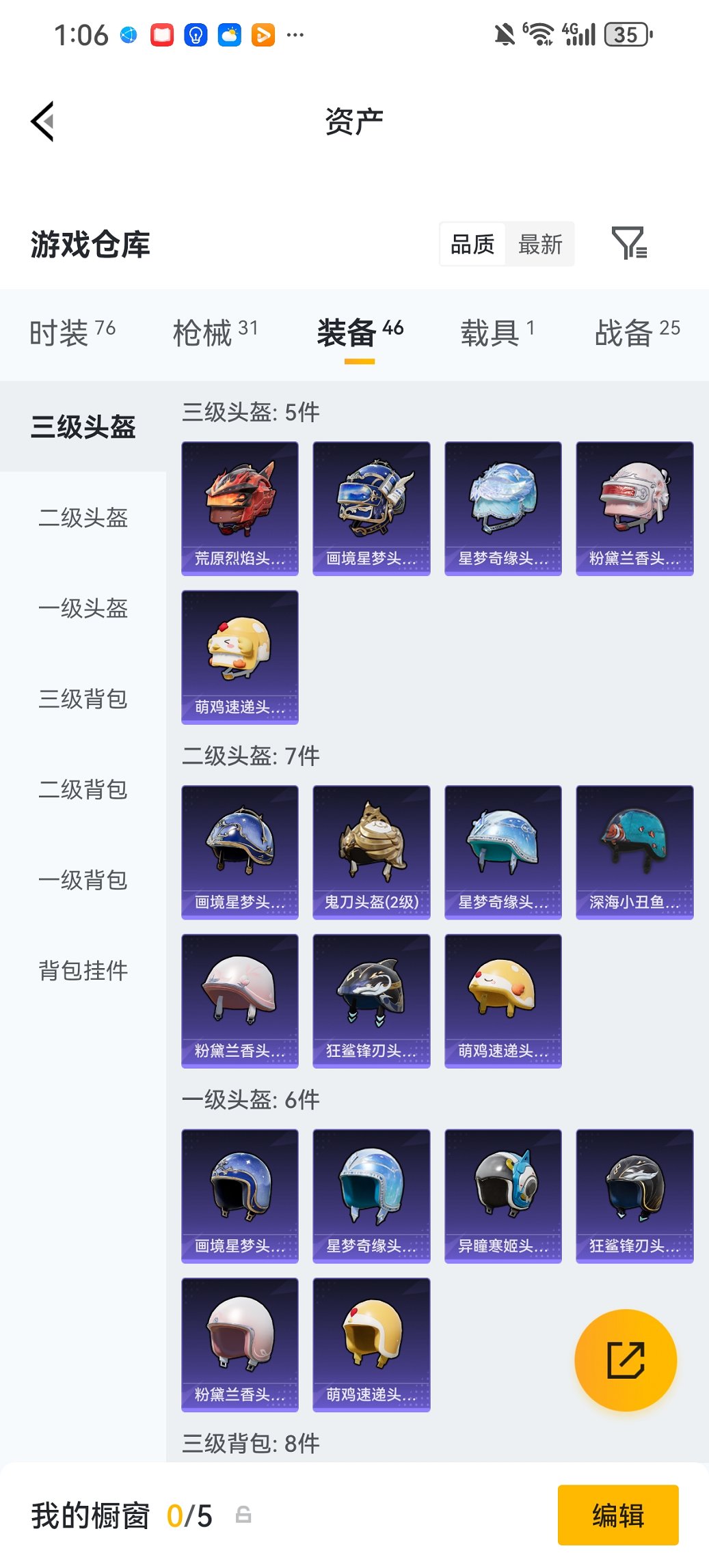Tap the orange floating share button
Viewport: 709px width, 1568px height.
[x=626, y=1360]
